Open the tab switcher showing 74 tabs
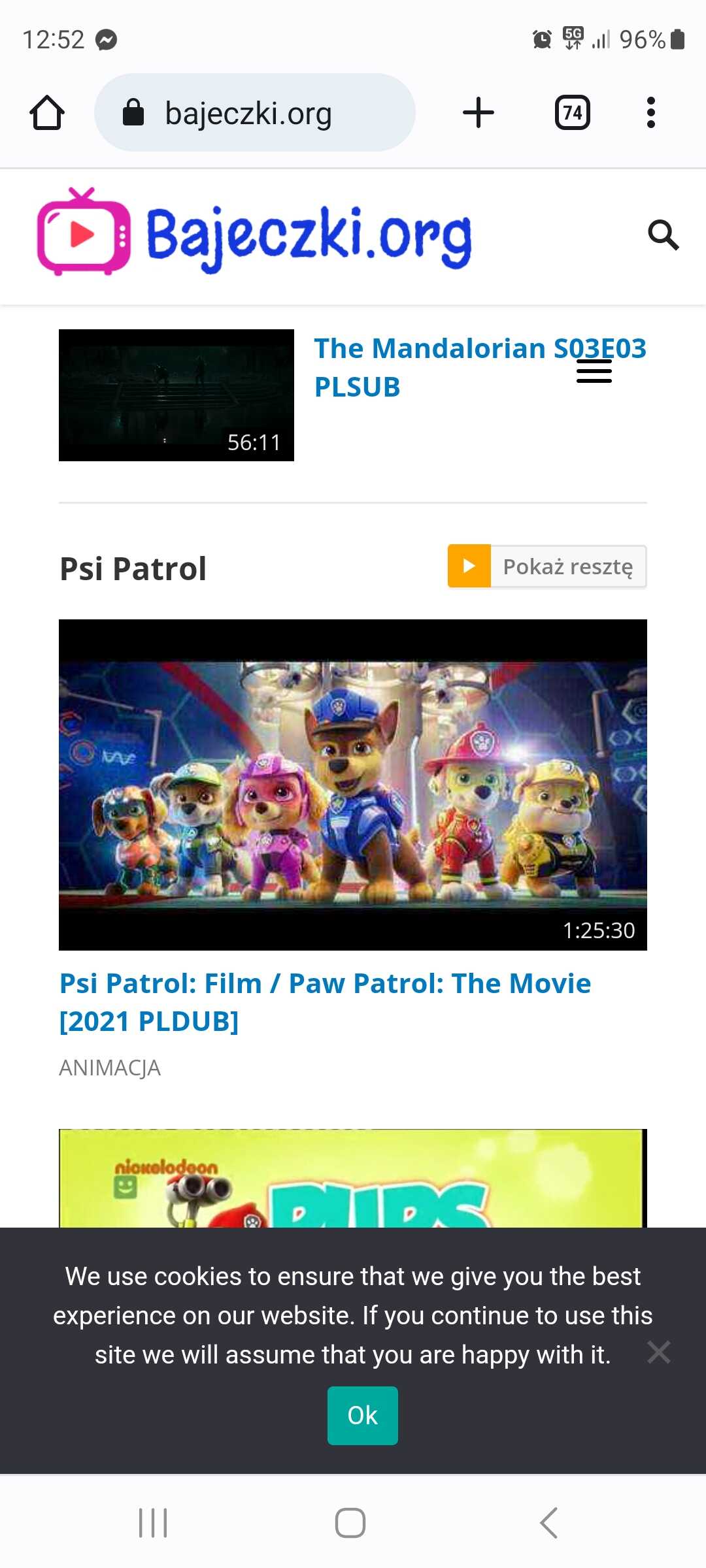 tap(573, 112)
